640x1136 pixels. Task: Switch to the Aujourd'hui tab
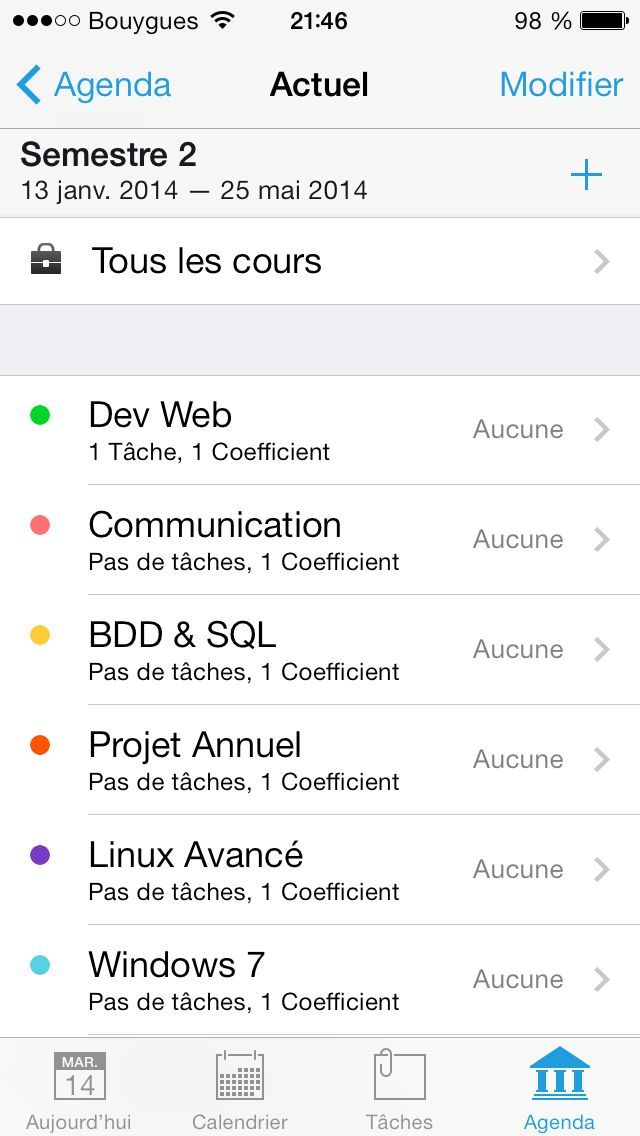[x=79, y=1088]
